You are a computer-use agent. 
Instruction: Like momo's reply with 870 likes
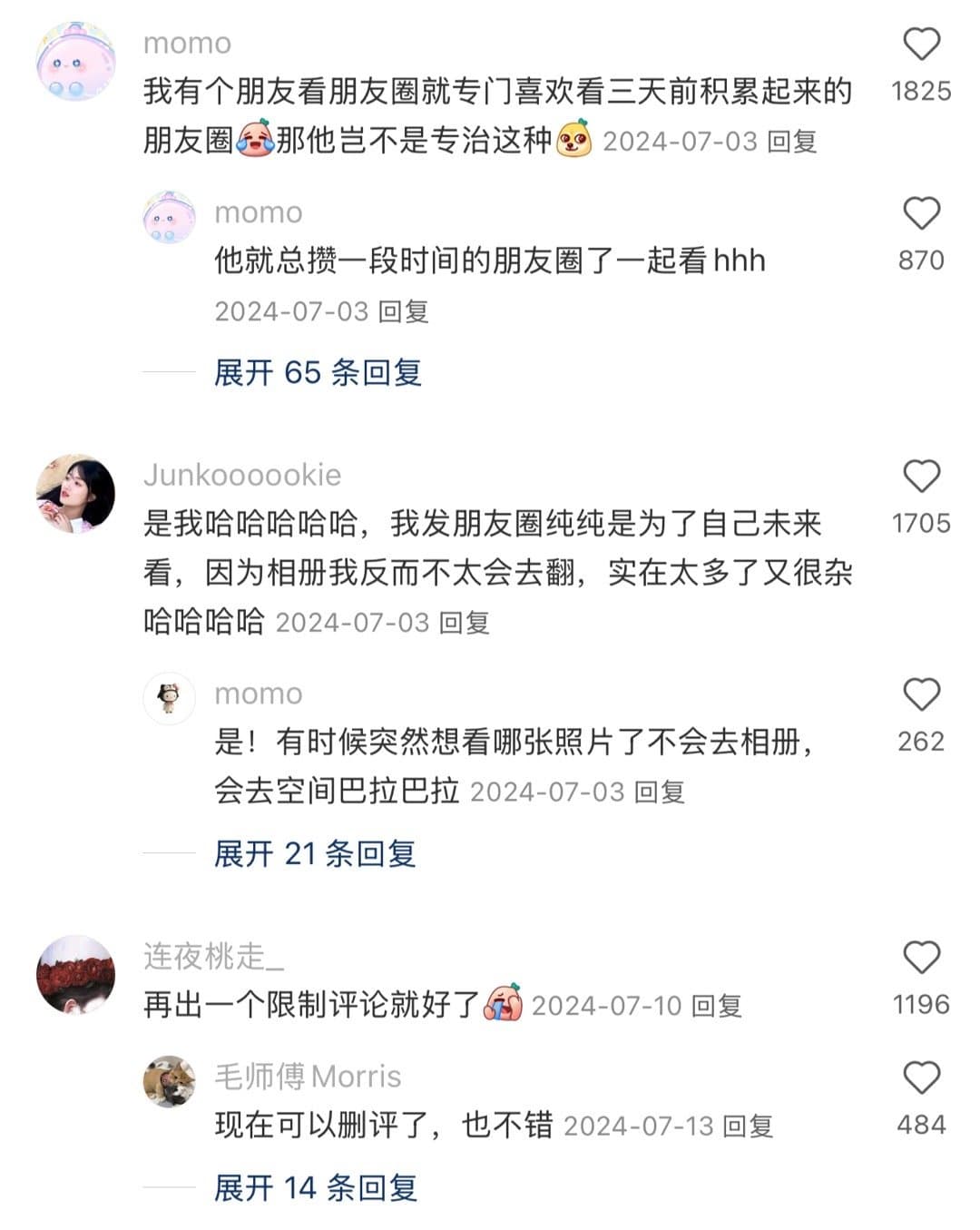(921, 213)
